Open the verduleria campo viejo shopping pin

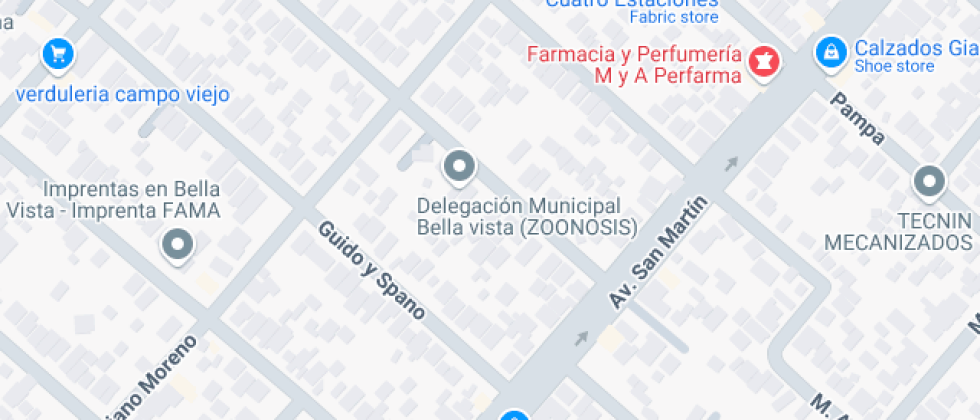pyautogui.click(x=58, y=54)
